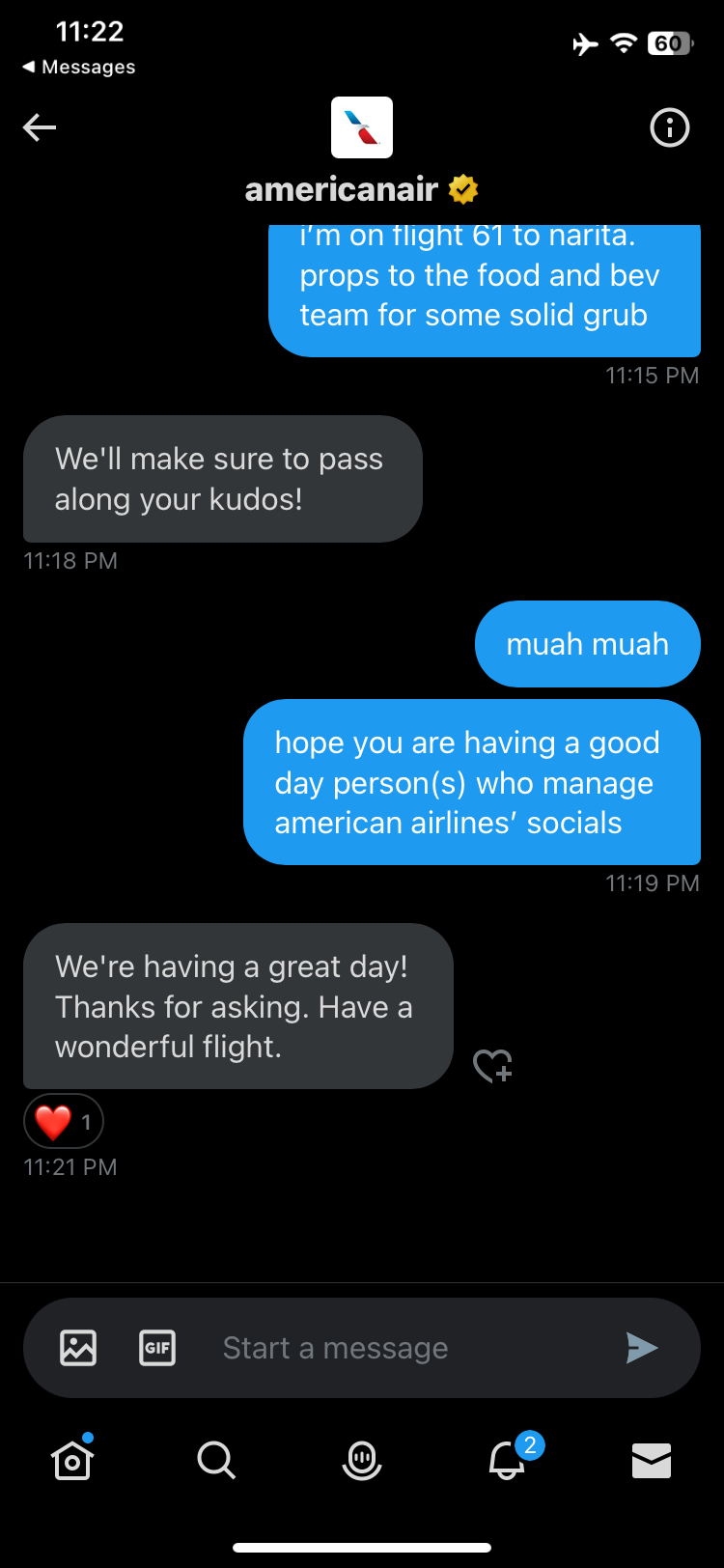Return to the Messages app

tap(79, 67)
